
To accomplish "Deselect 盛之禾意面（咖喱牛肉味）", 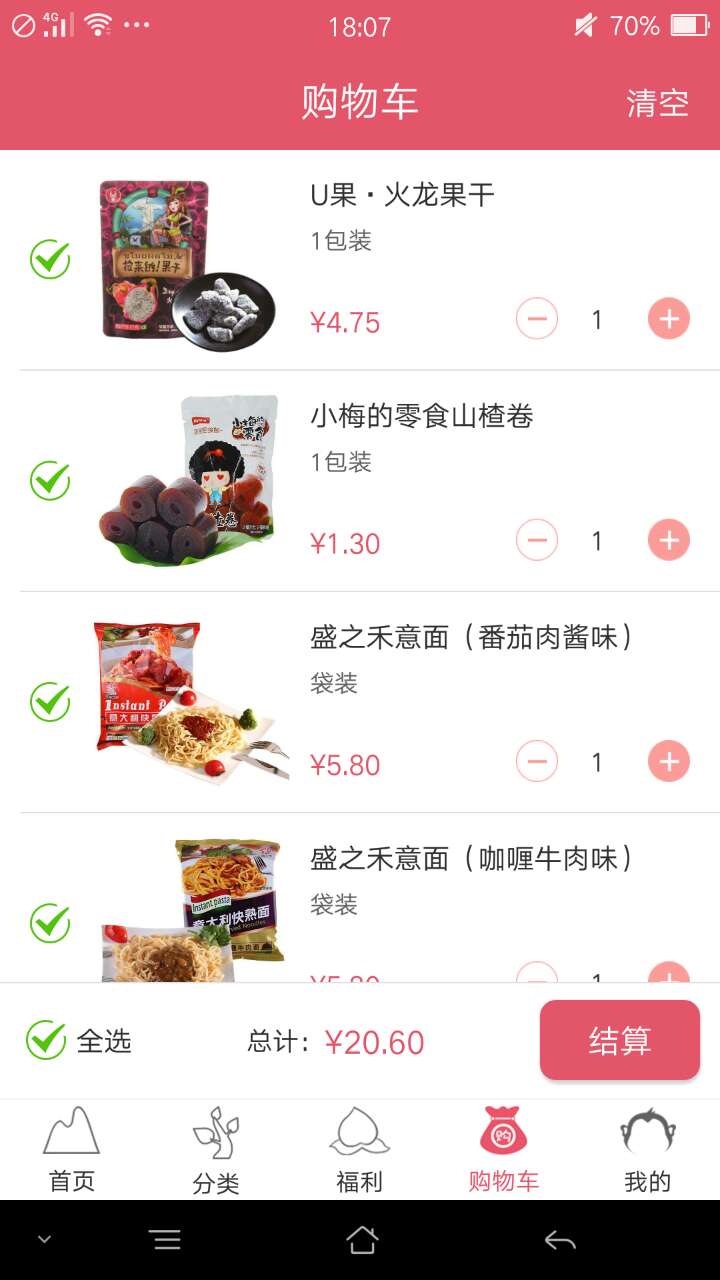I will [50, 923].
